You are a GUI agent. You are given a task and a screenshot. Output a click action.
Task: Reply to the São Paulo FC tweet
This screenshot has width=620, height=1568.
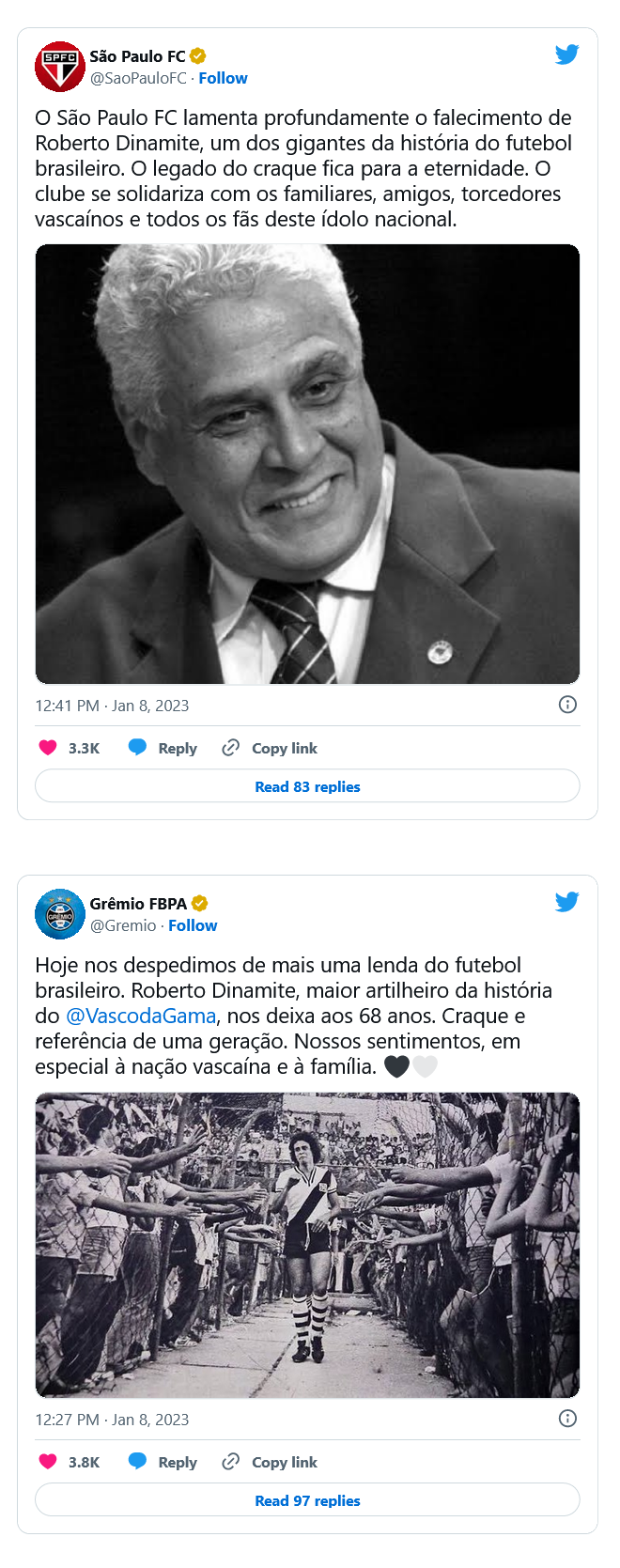coord(163,748)
